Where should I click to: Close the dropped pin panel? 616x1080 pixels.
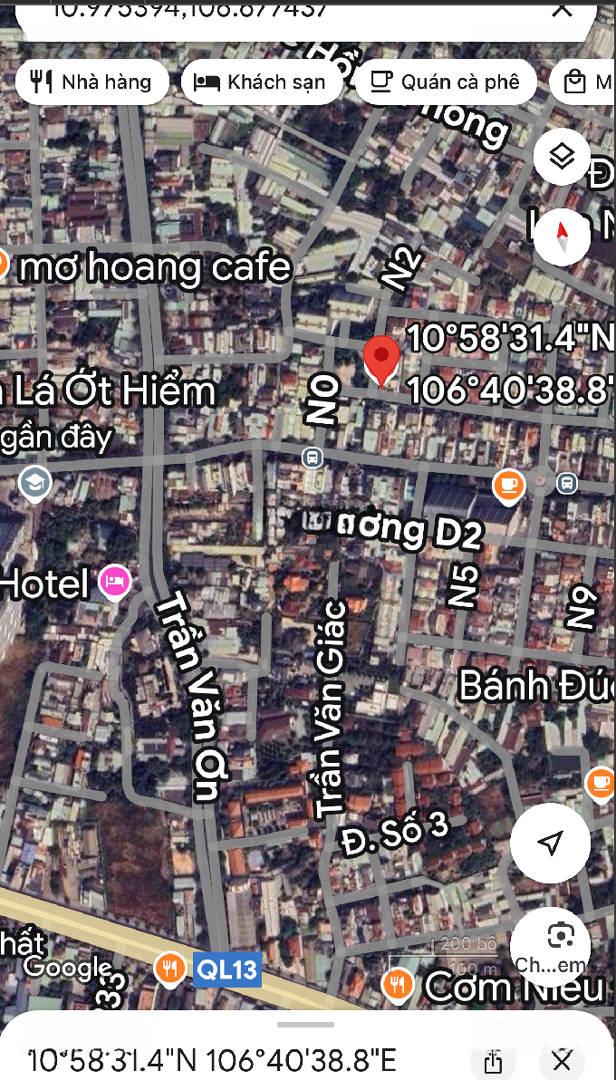coord(562,1061)
